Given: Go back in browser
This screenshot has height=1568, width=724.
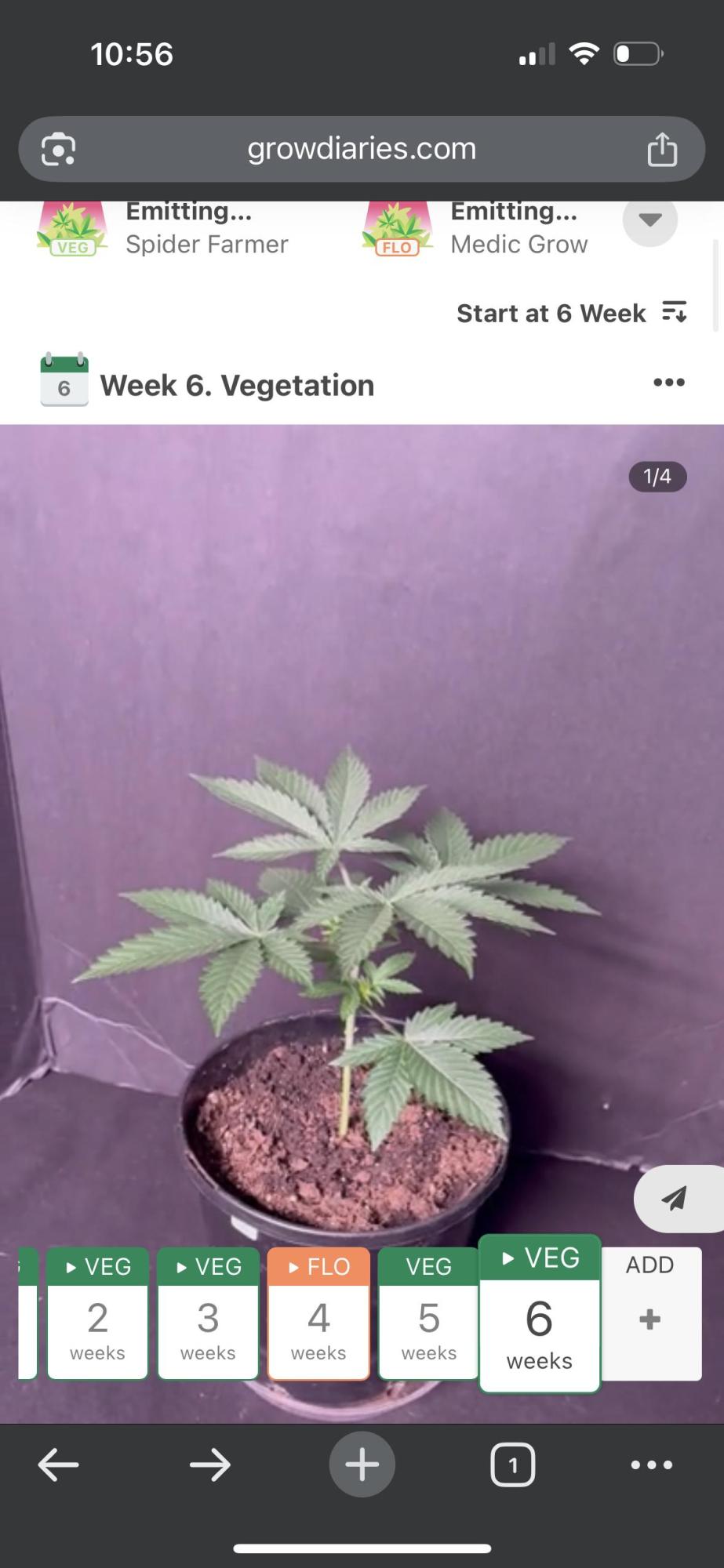Looking at the screenshot, I should point(59,1465).
